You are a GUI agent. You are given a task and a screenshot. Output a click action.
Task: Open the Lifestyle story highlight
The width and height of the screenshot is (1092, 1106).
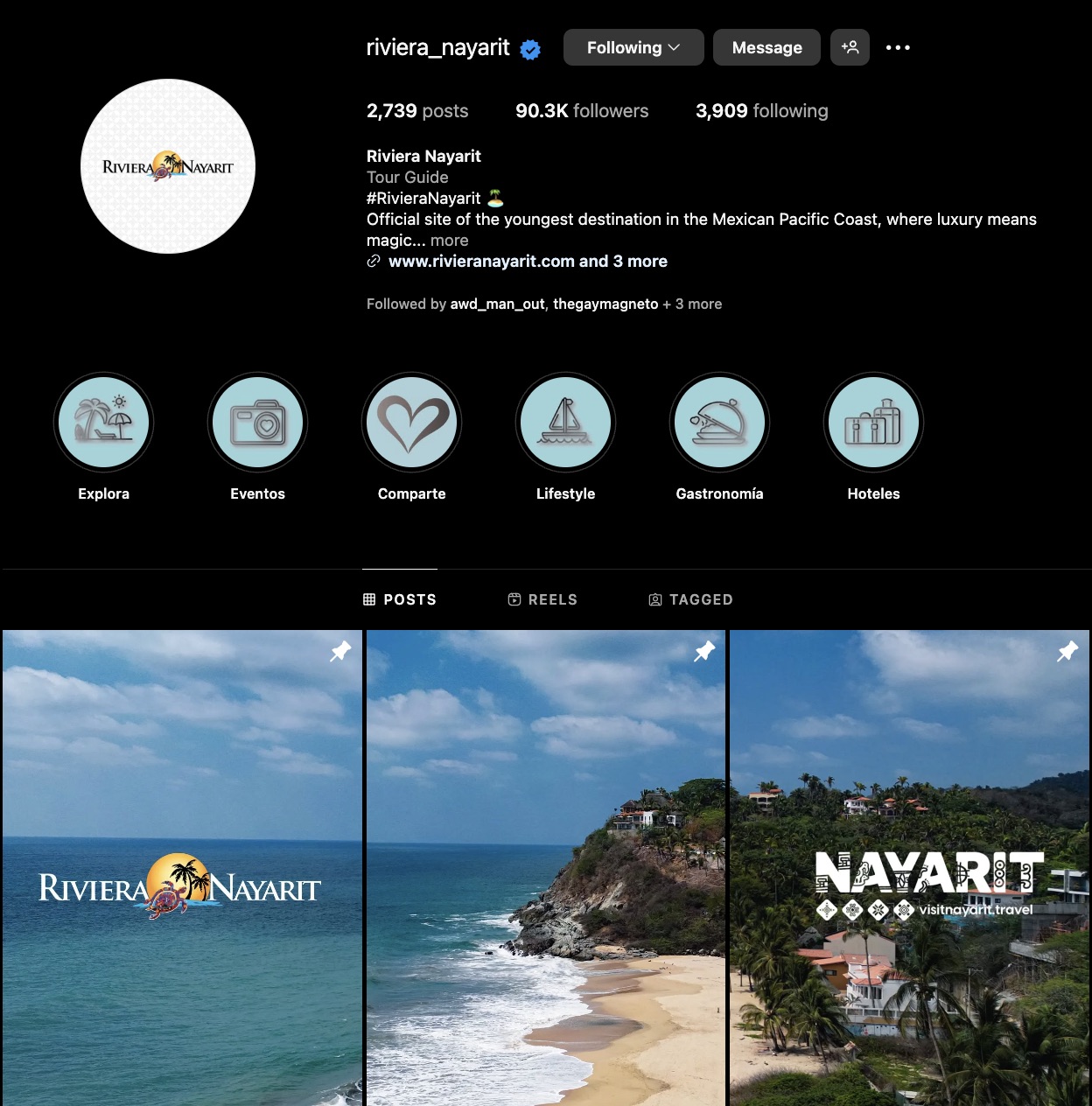pos(565,423)
